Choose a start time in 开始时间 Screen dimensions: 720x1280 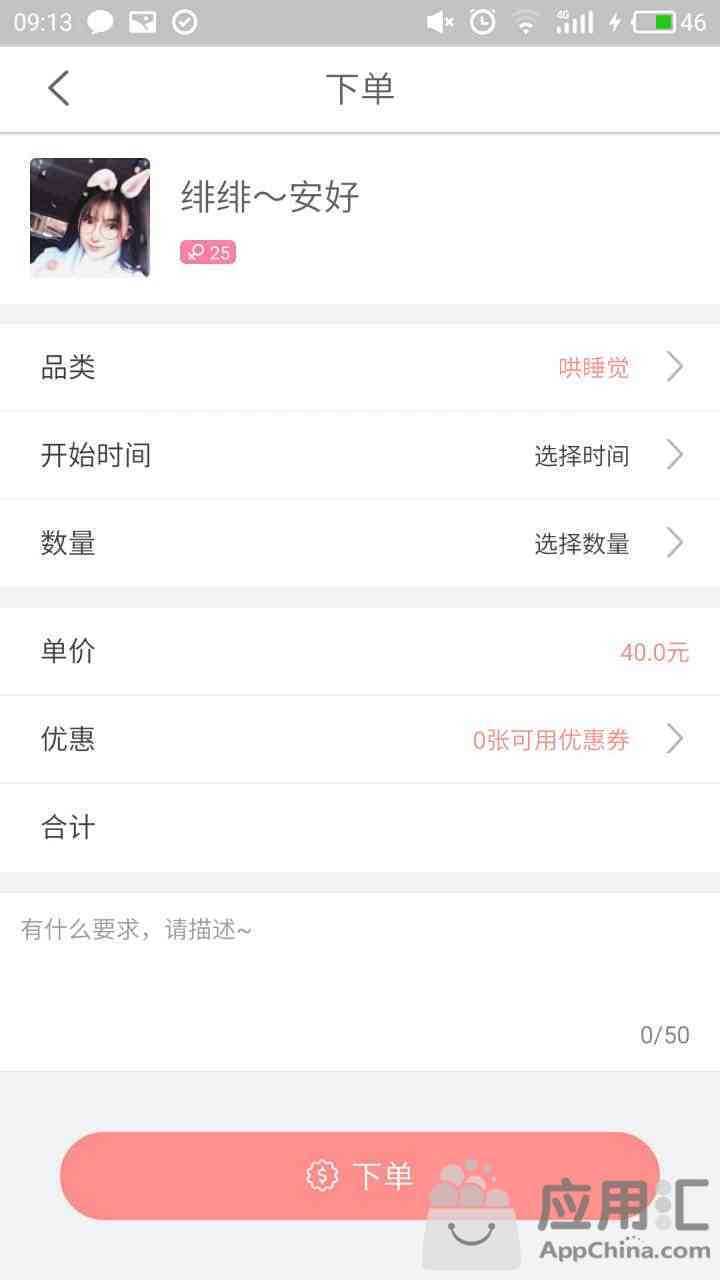(360, 455)
